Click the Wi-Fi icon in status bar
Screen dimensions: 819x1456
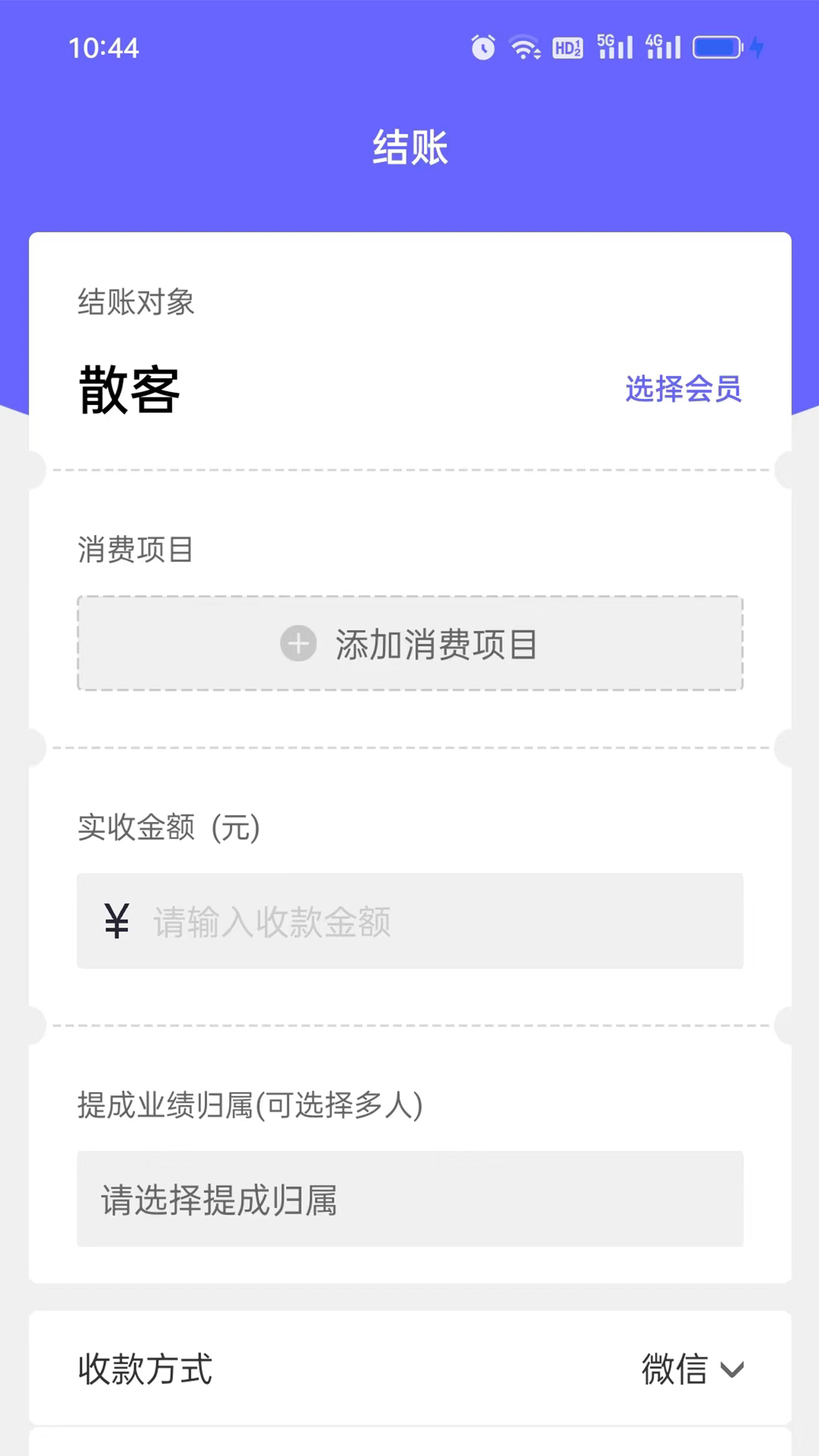(524, 47)
